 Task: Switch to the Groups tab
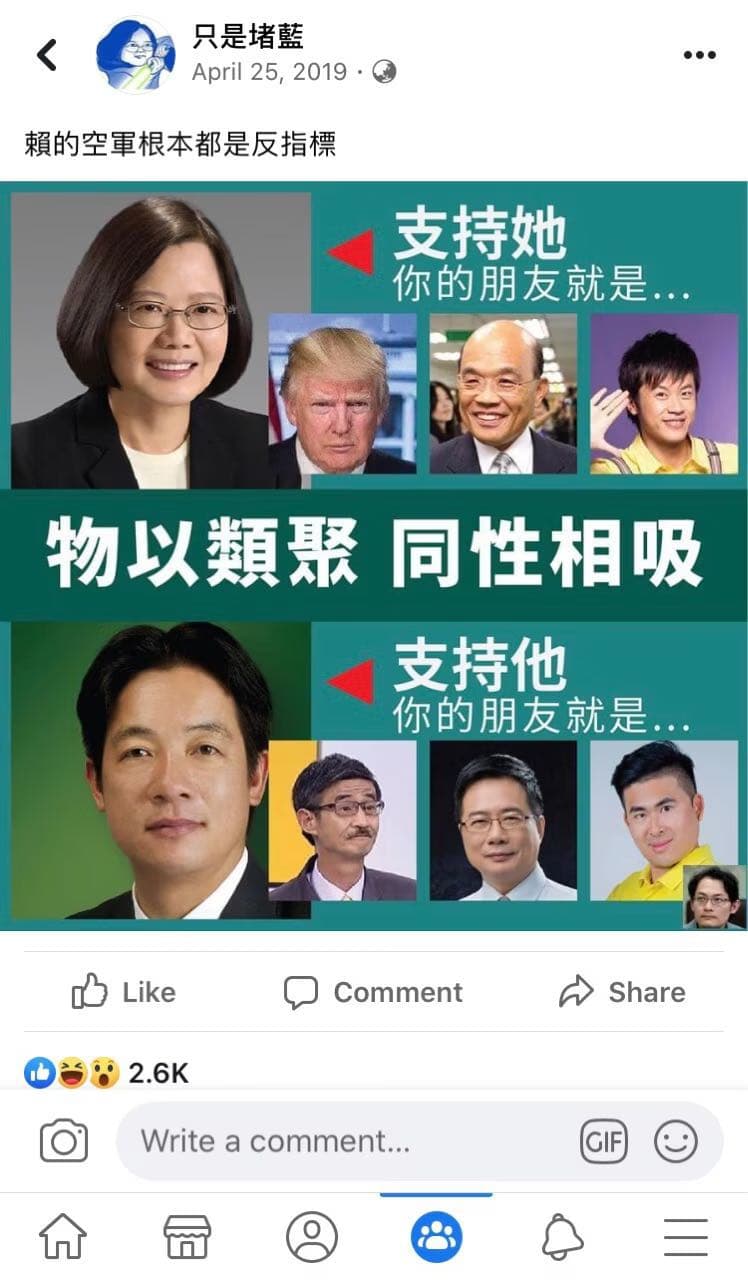(437, 1237)
